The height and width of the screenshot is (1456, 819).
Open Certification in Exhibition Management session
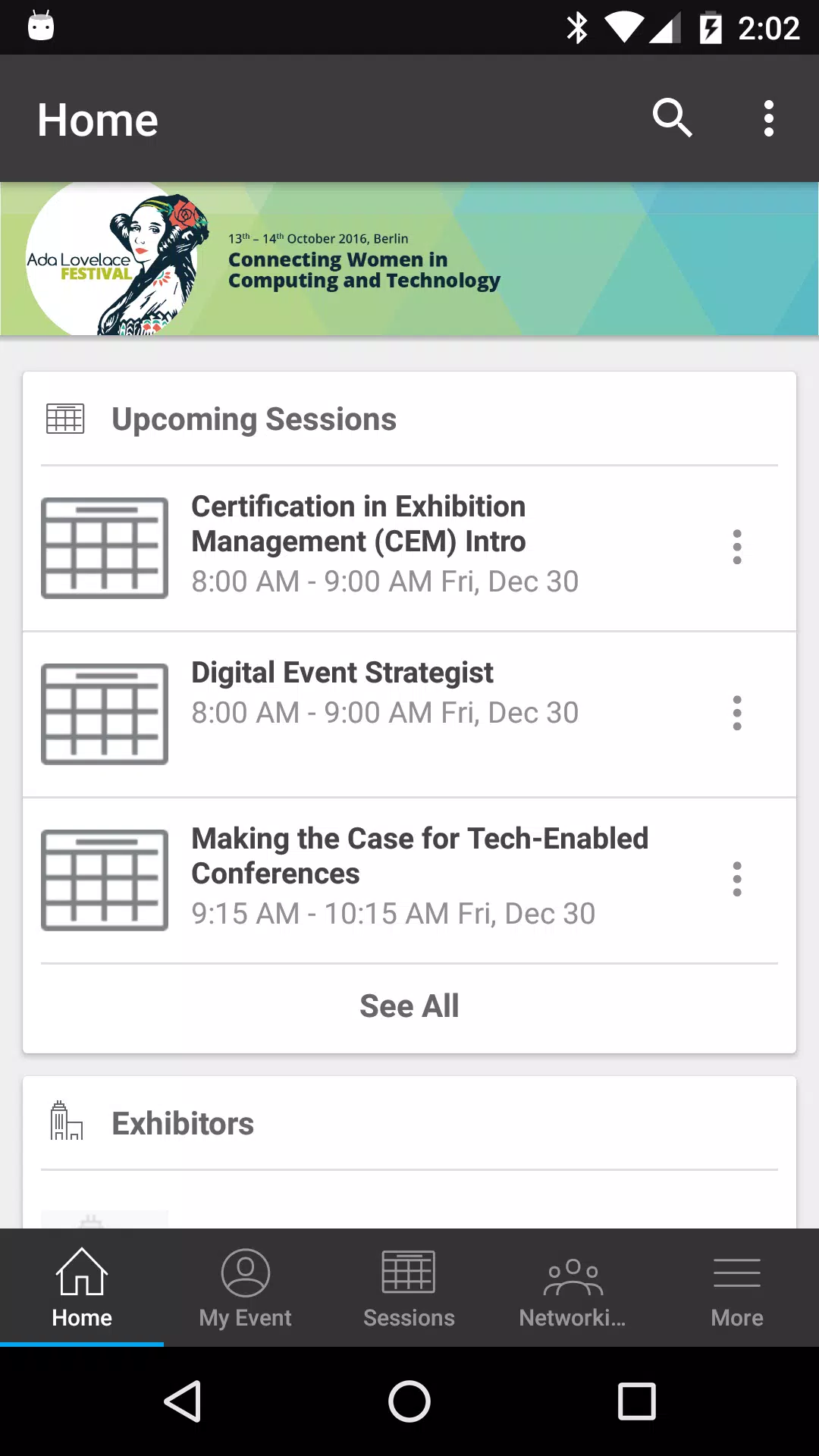coord(409,548)
